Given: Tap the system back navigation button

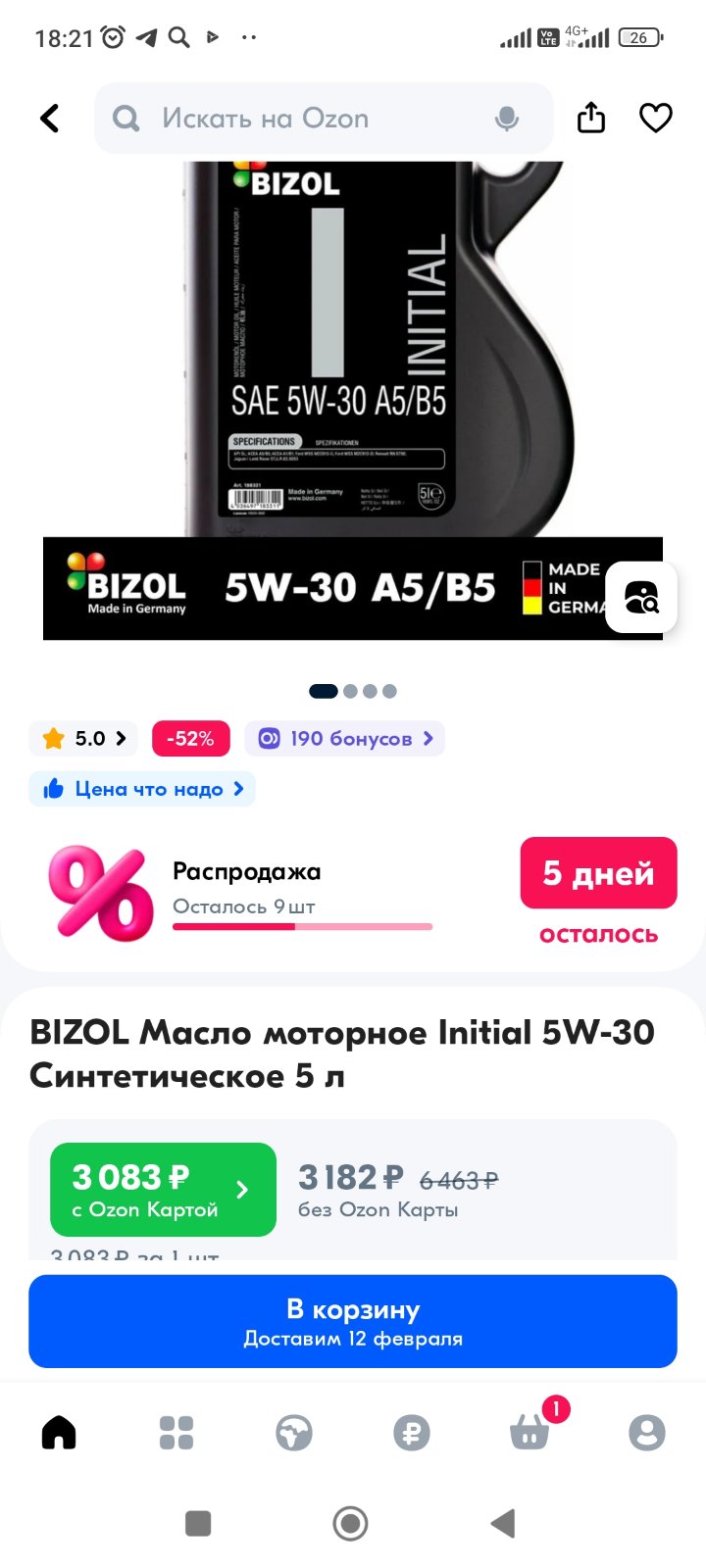Looking at the screenshot, I should pos(503,1523).
